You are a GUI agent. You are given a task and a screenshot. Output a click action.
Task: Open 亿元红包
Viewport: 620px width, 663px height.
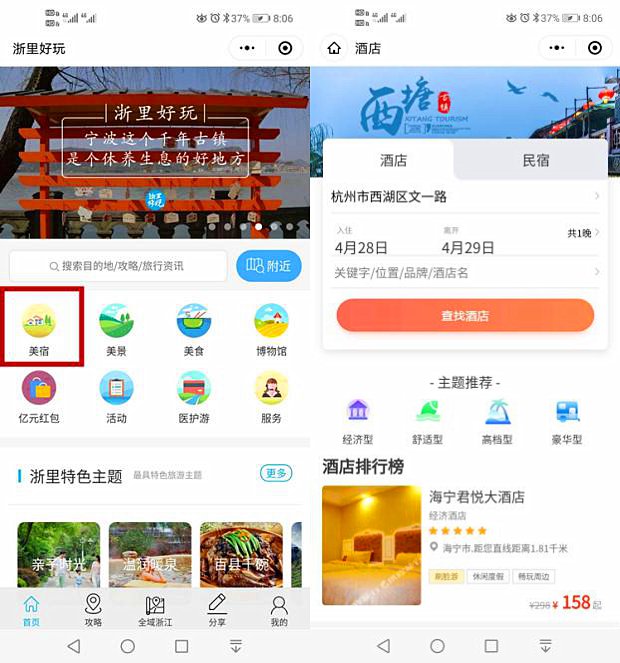coord(39,396)
